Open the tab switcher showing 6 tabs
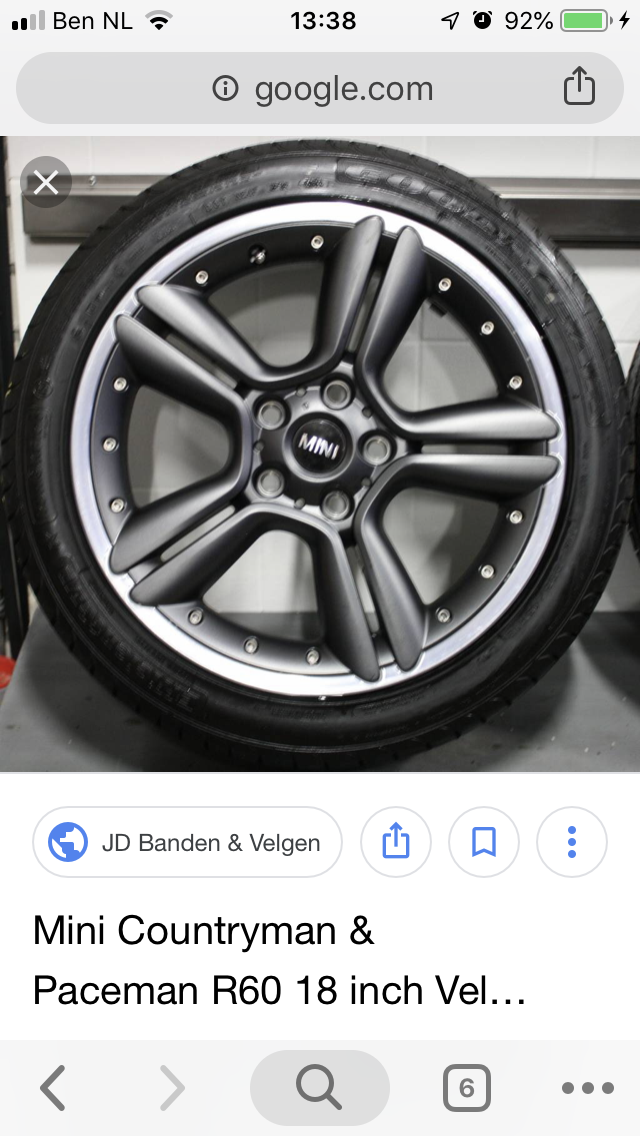The width and height of the screenshot is (640, 1136). pyautogui.click(x=466, y=1088)
